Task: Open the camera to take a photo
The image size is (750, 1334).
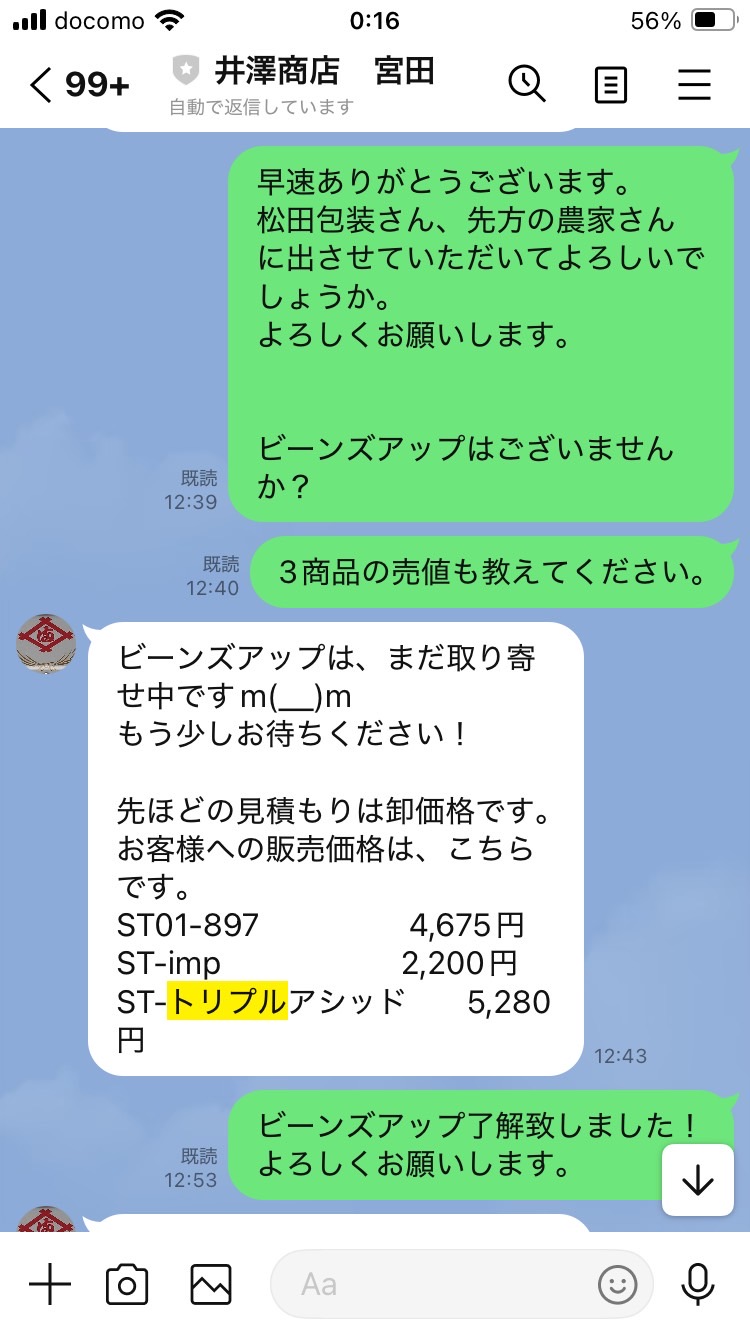Action: [127, 1283]
